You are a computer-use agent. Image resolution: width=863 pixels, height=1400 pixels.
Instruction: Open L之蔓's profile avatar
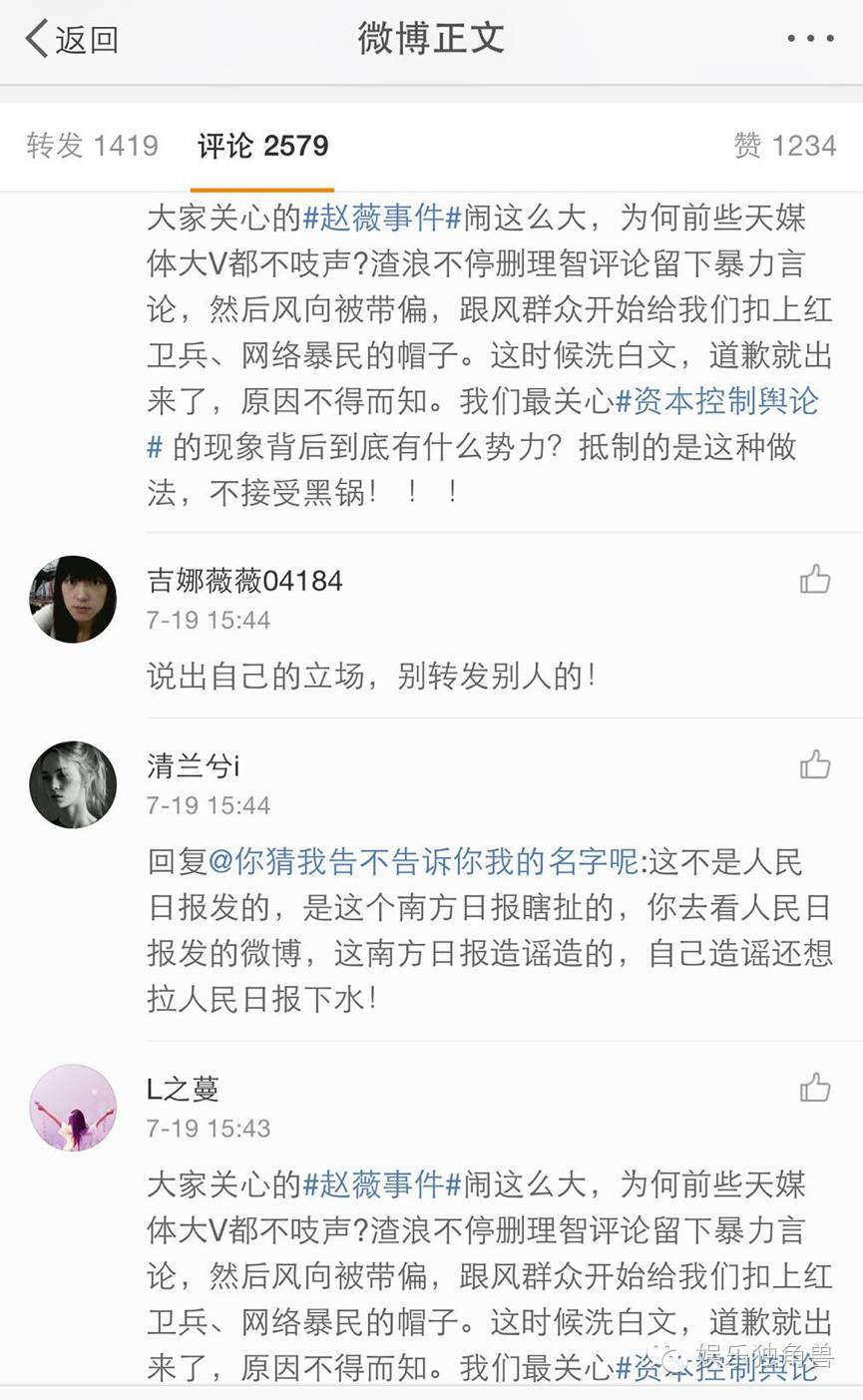(73, 1108)
